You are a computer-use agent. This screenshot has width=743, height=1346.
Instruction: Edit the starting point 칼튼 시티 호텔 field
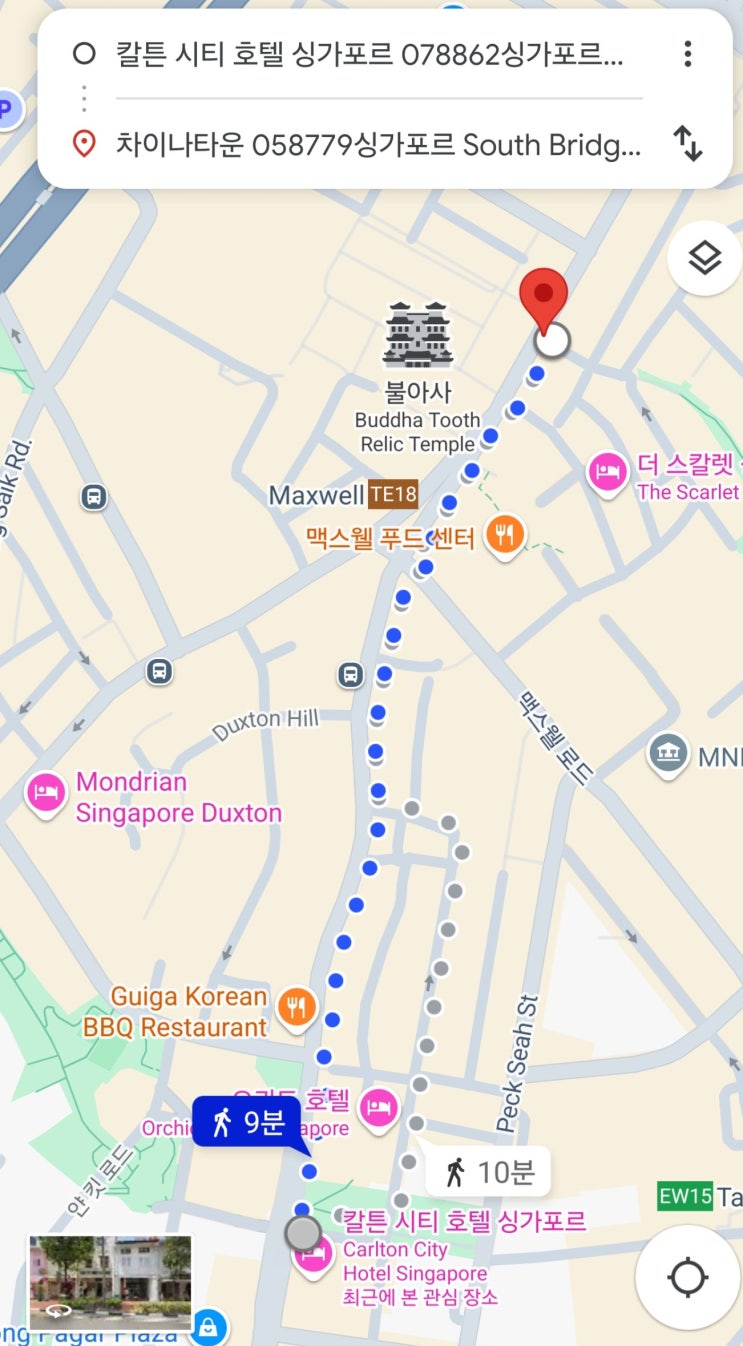point(368,55)
